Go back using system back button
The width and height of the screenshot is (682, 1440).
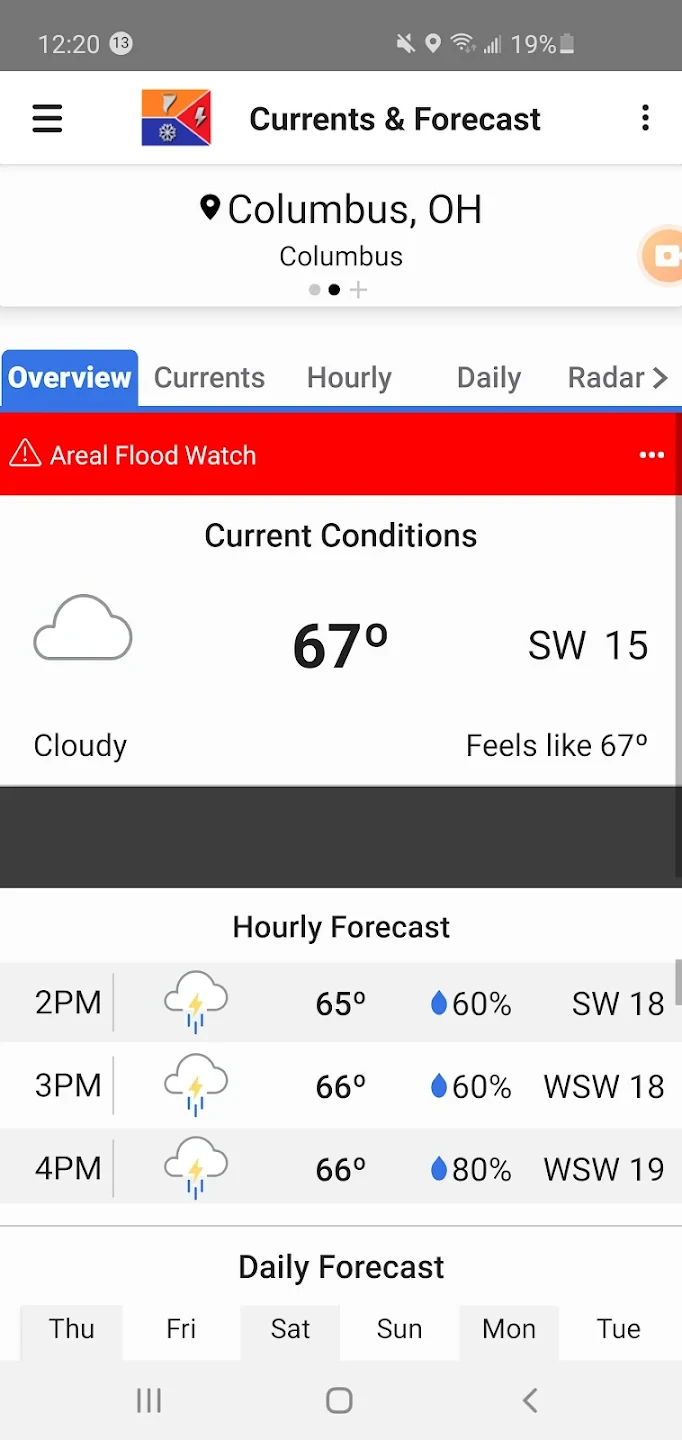click(x=530, y=1401)
